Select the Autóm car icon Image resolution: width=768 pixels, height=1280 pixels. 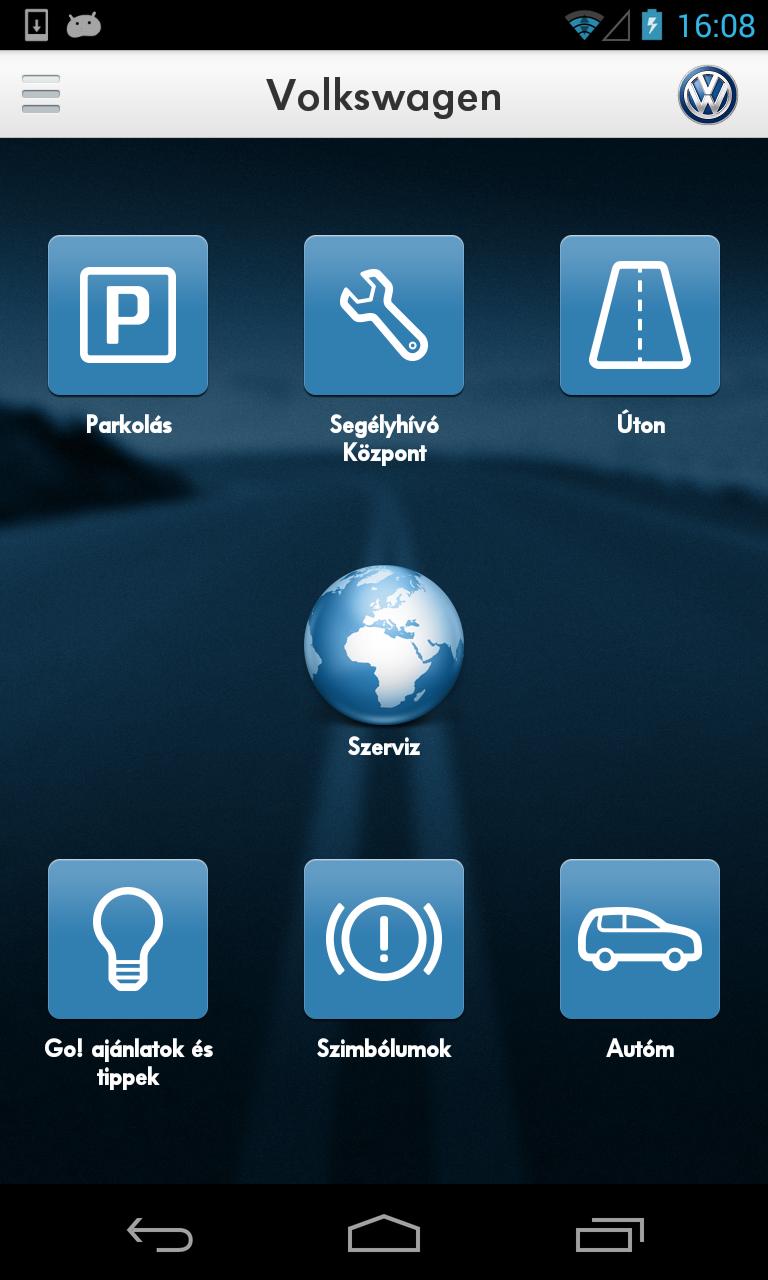640,938
